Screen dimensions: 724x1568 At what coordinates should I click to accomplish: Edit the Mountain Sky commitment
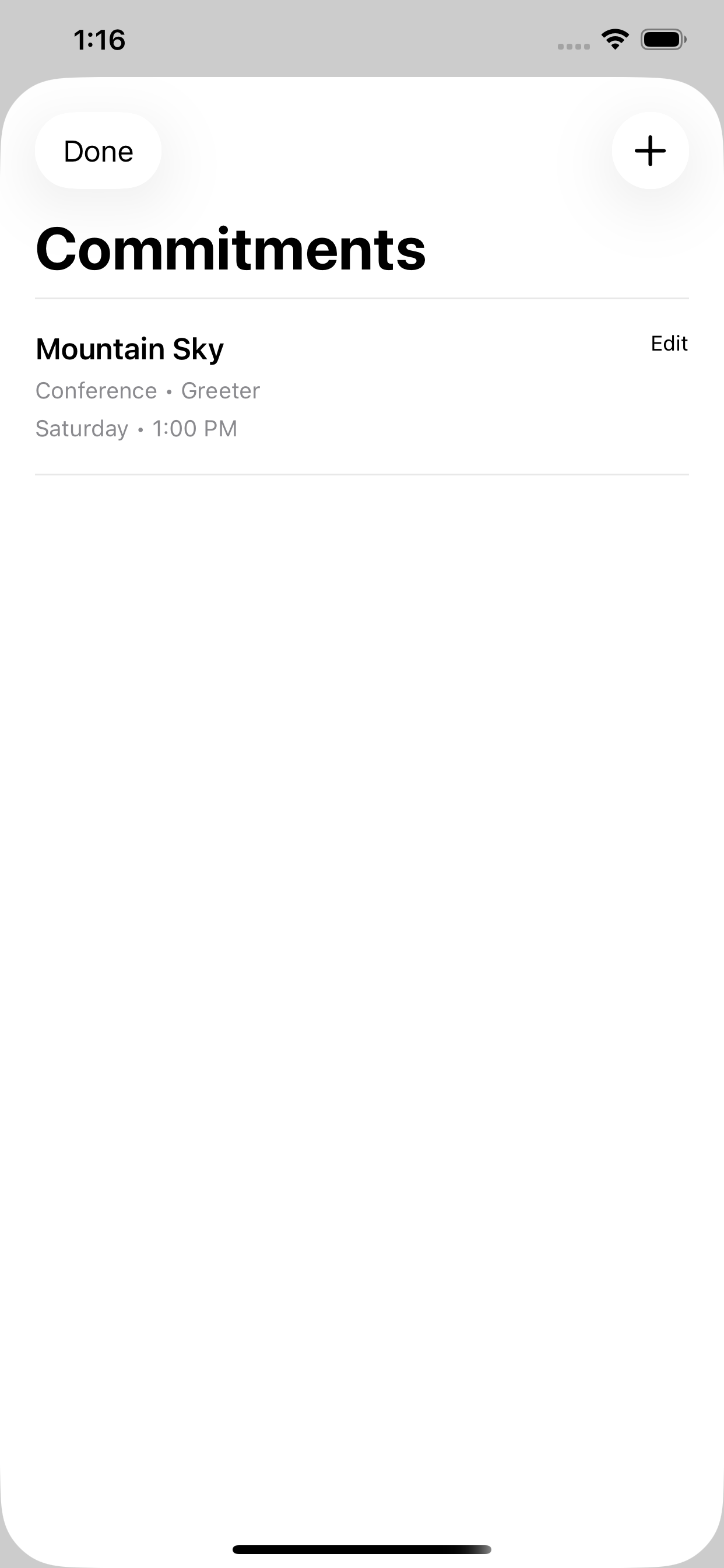pos(669,344)
